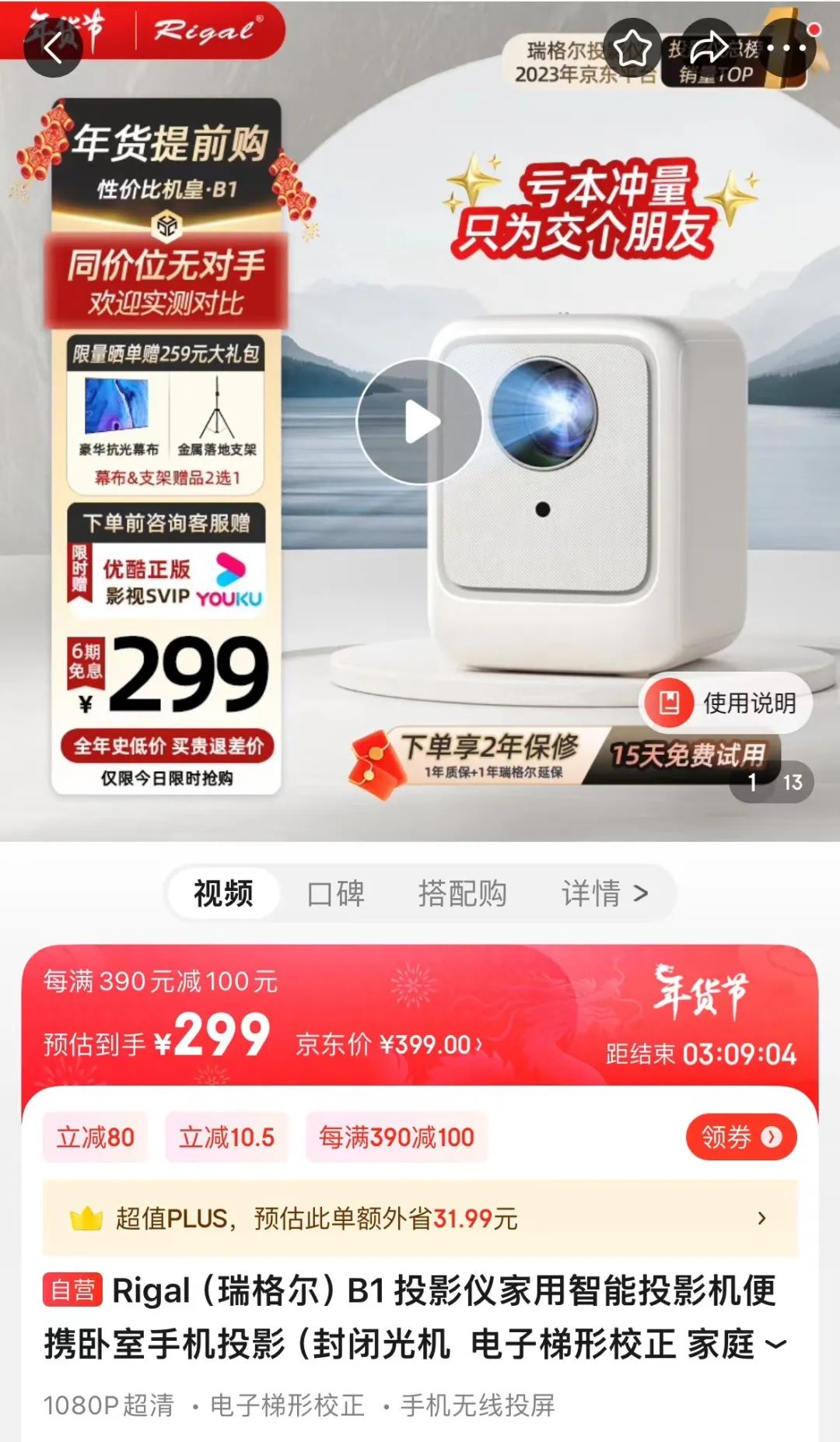Switch to the 口碑 tab

[336, 893]
